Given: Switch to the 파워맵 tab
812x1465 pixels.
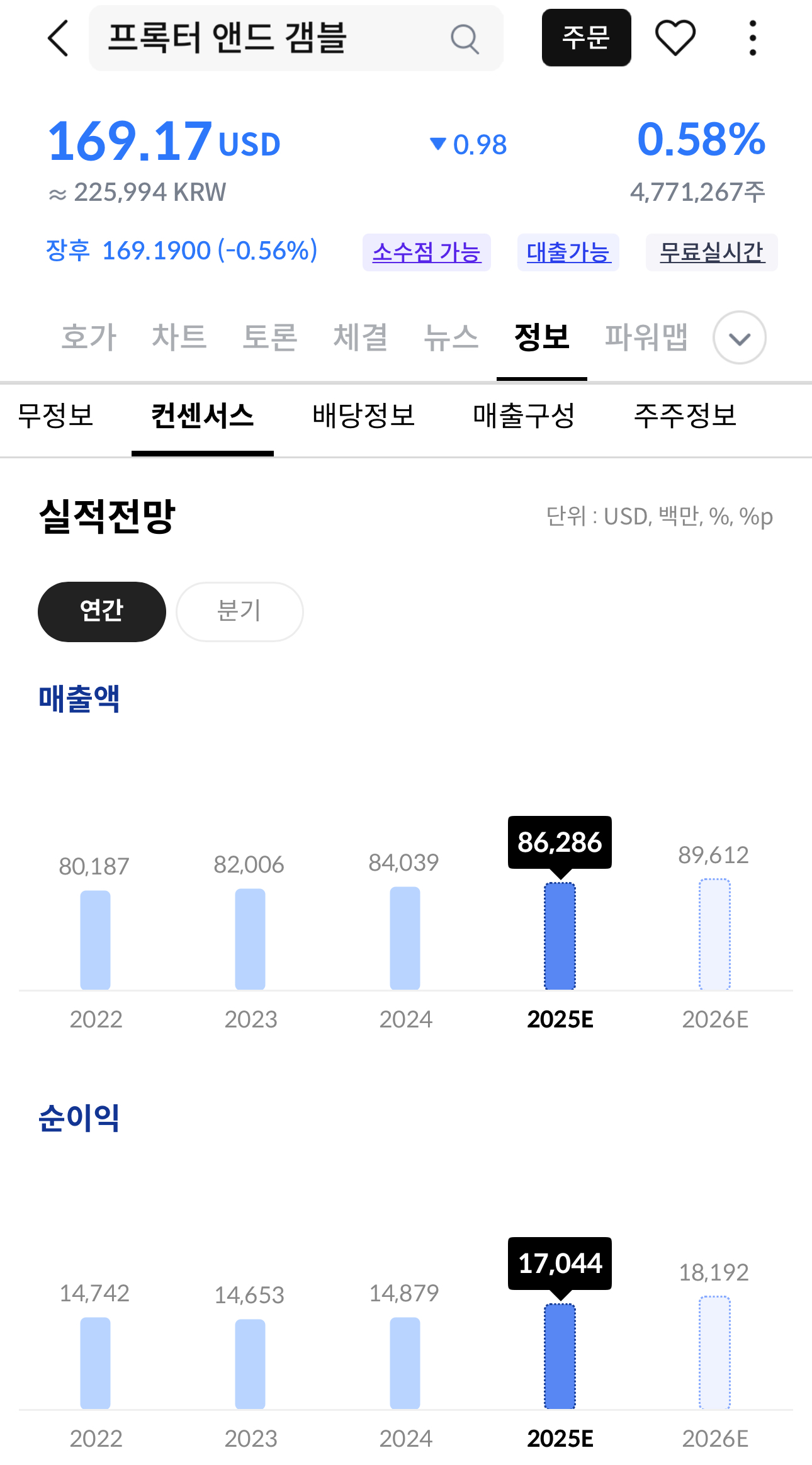Looking at the screenshot, I should 646,337.
